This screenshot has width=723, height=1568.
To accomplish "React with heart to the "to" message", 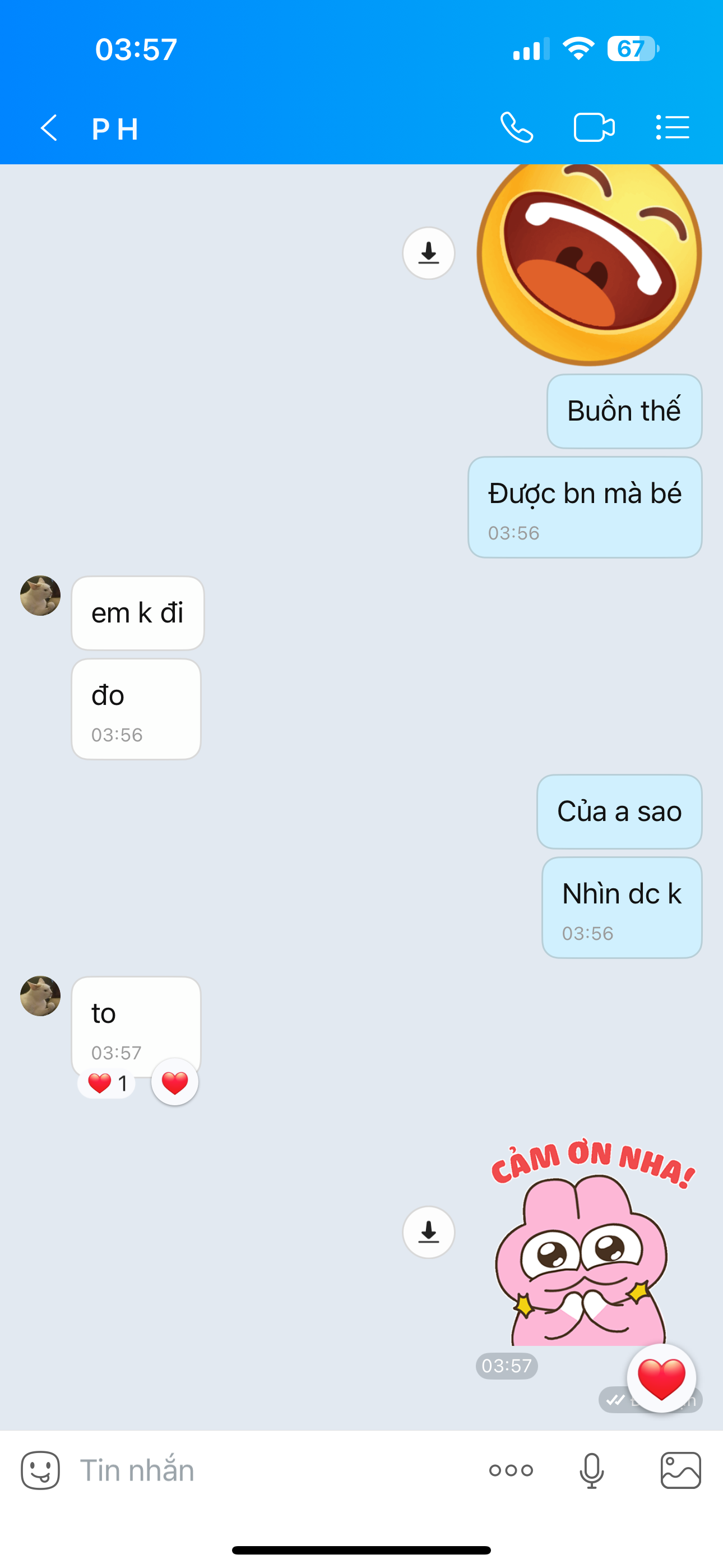I will [x=175, y=1082].
